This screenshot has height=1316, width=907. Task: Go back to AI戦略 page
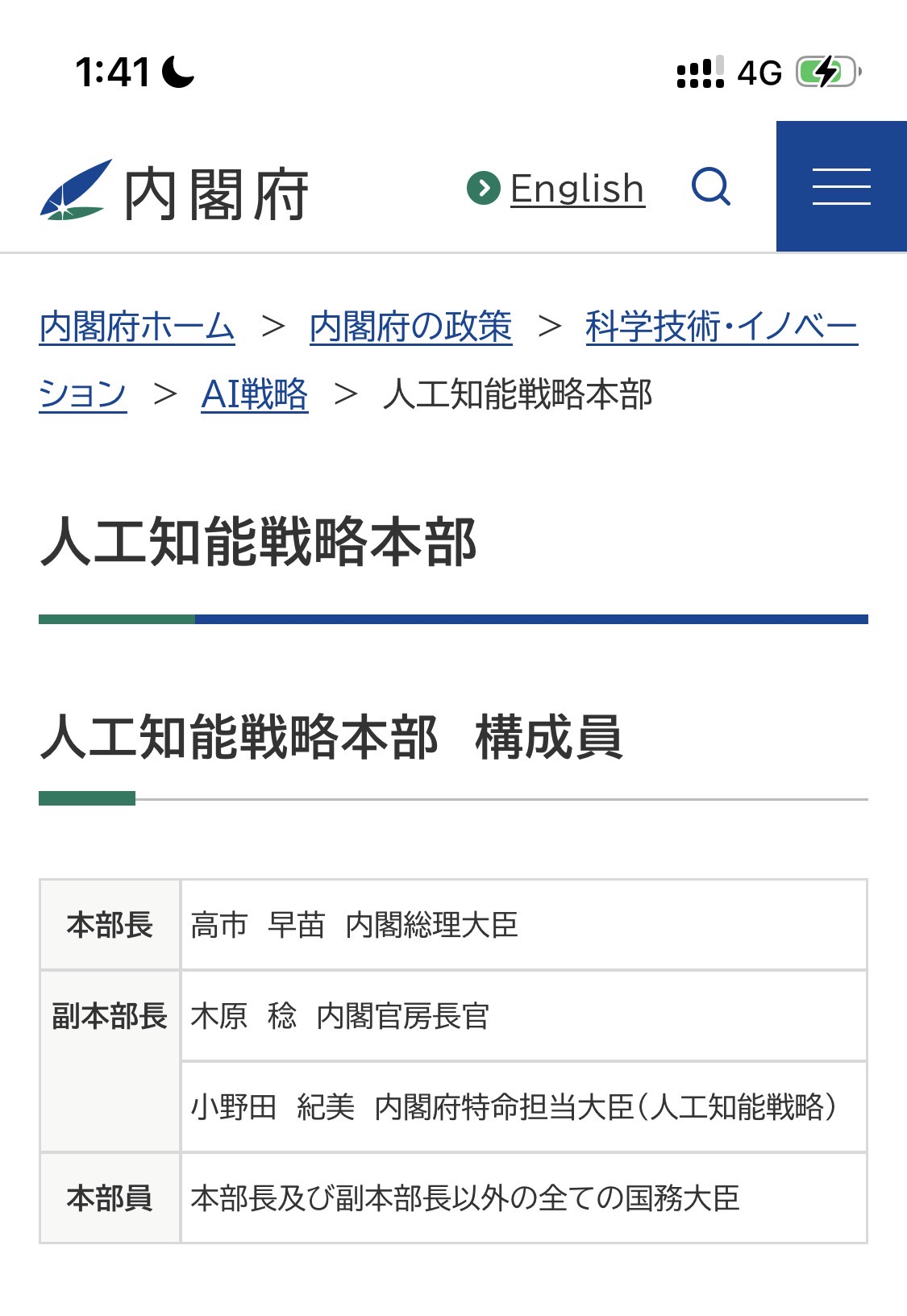point(255,394)
